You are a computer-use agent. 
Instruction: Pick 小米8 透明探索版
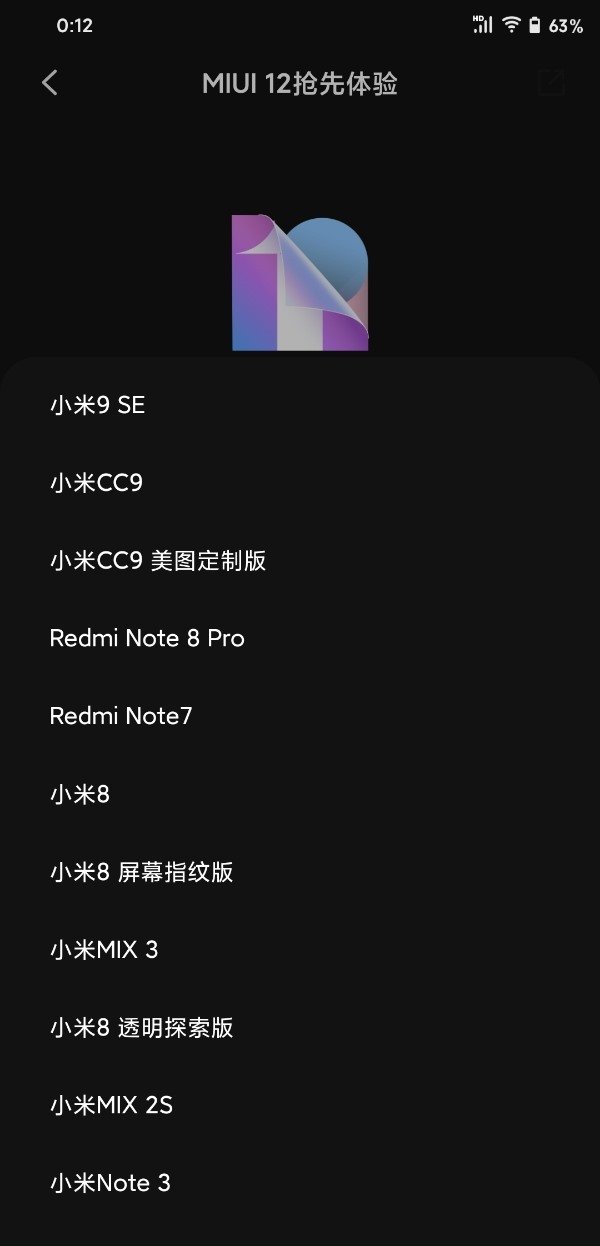142,1028
